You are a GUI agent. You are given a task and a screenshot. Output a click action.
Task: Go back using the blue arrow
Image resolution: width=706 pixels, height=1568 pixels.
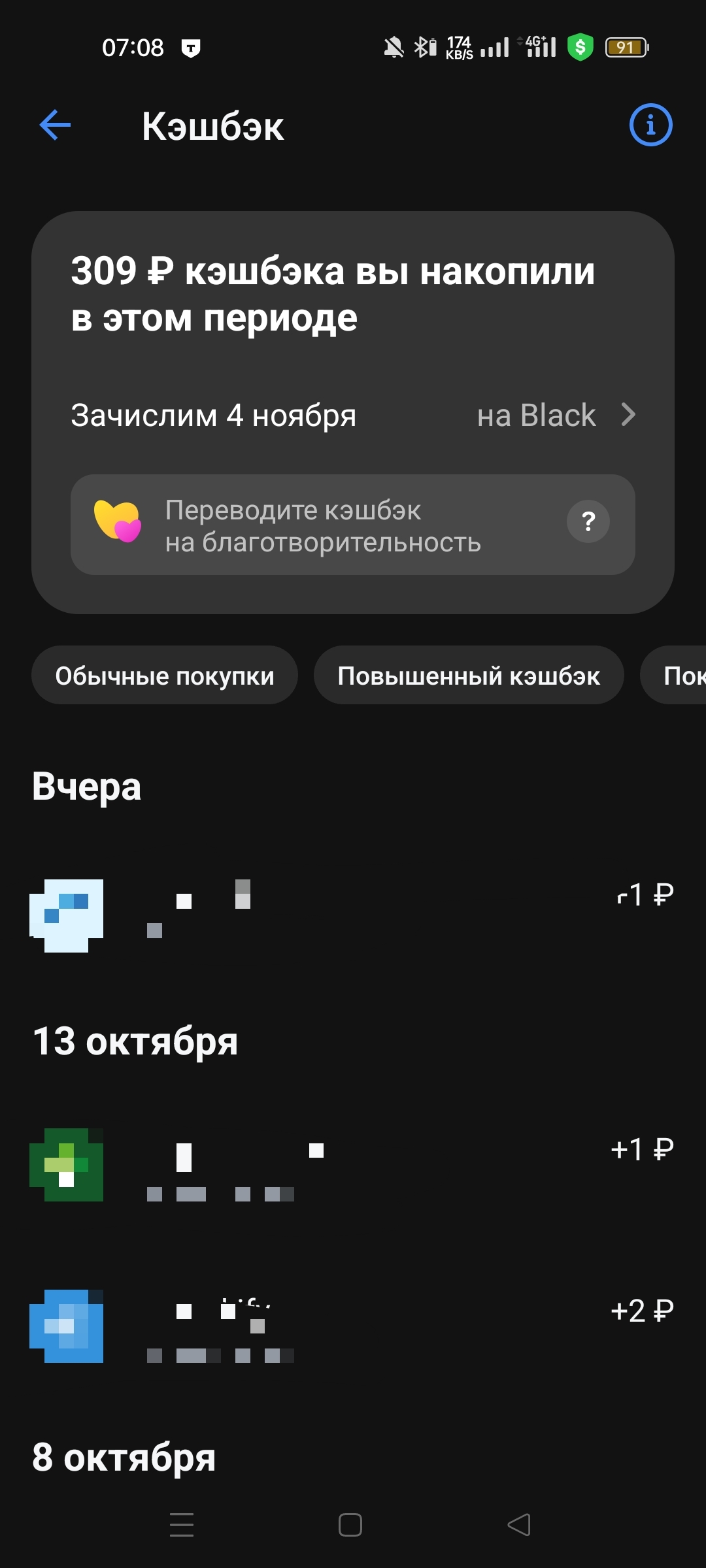(x=56, y=125)
